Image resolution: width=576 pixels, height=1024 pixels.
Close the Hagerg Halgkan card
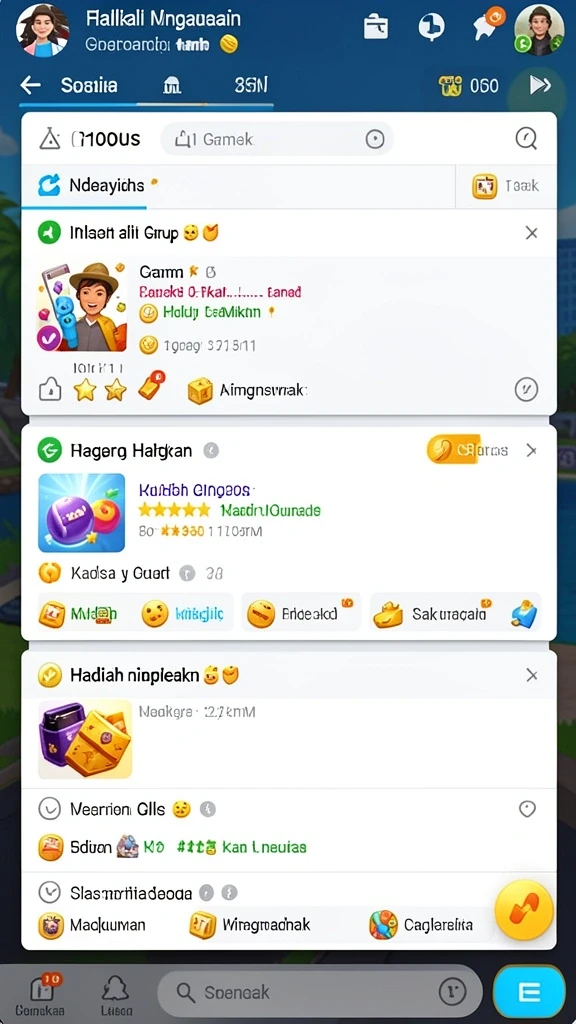pyautogui.click(x=532, y=450)
